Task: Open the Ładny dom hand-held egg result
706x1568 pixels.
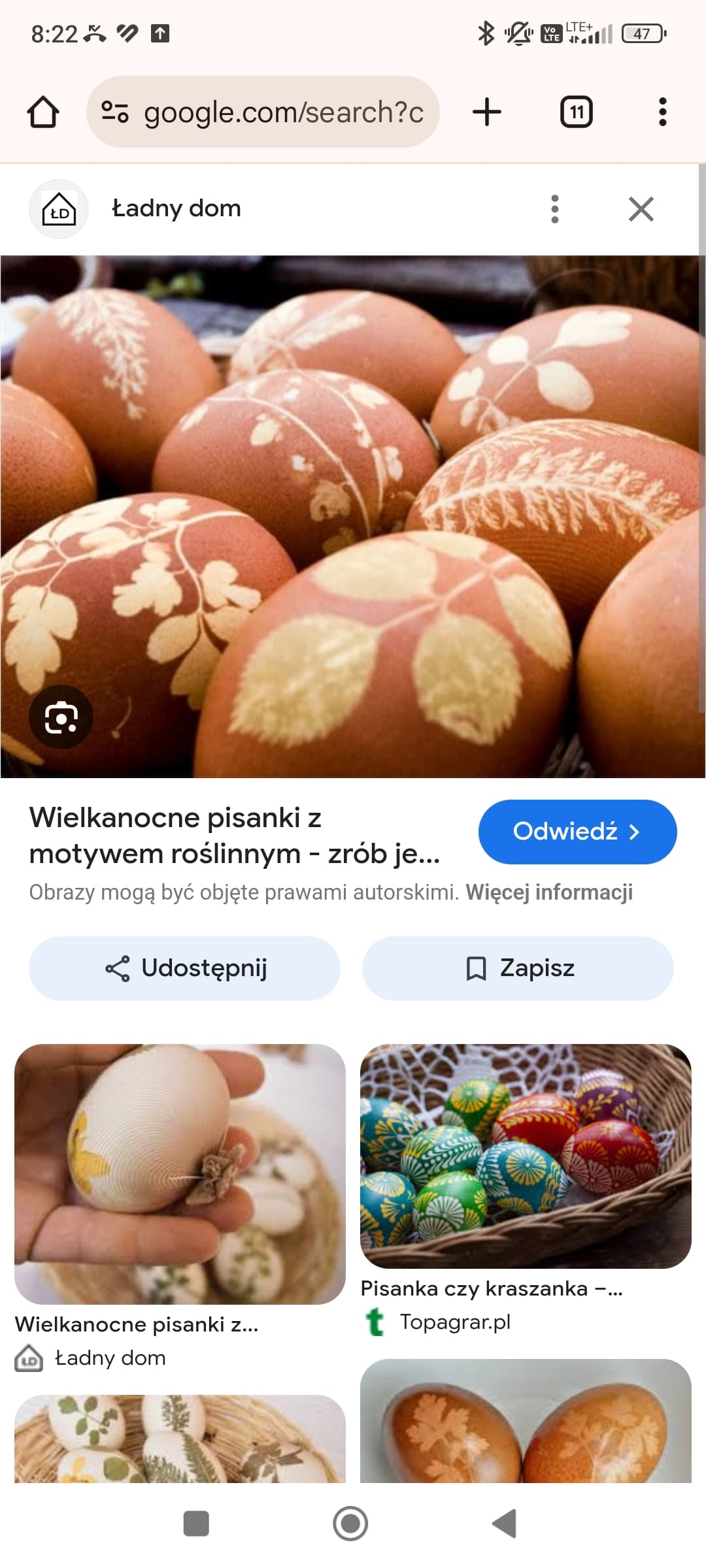Action: [x=180, y=1174]
